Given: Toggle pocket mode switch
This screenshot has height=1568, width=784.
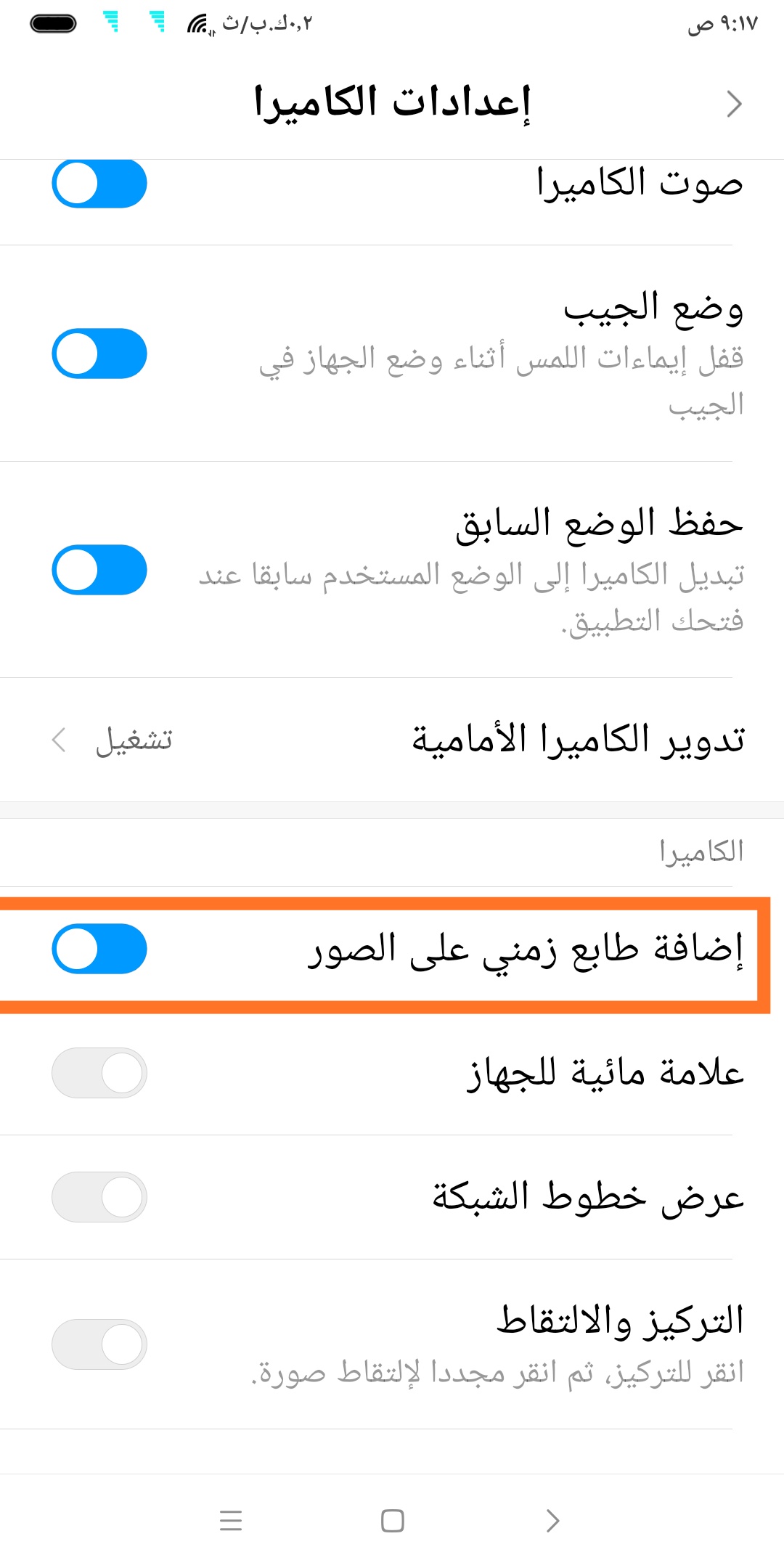Looking at the screenshot, I should 99,354.
